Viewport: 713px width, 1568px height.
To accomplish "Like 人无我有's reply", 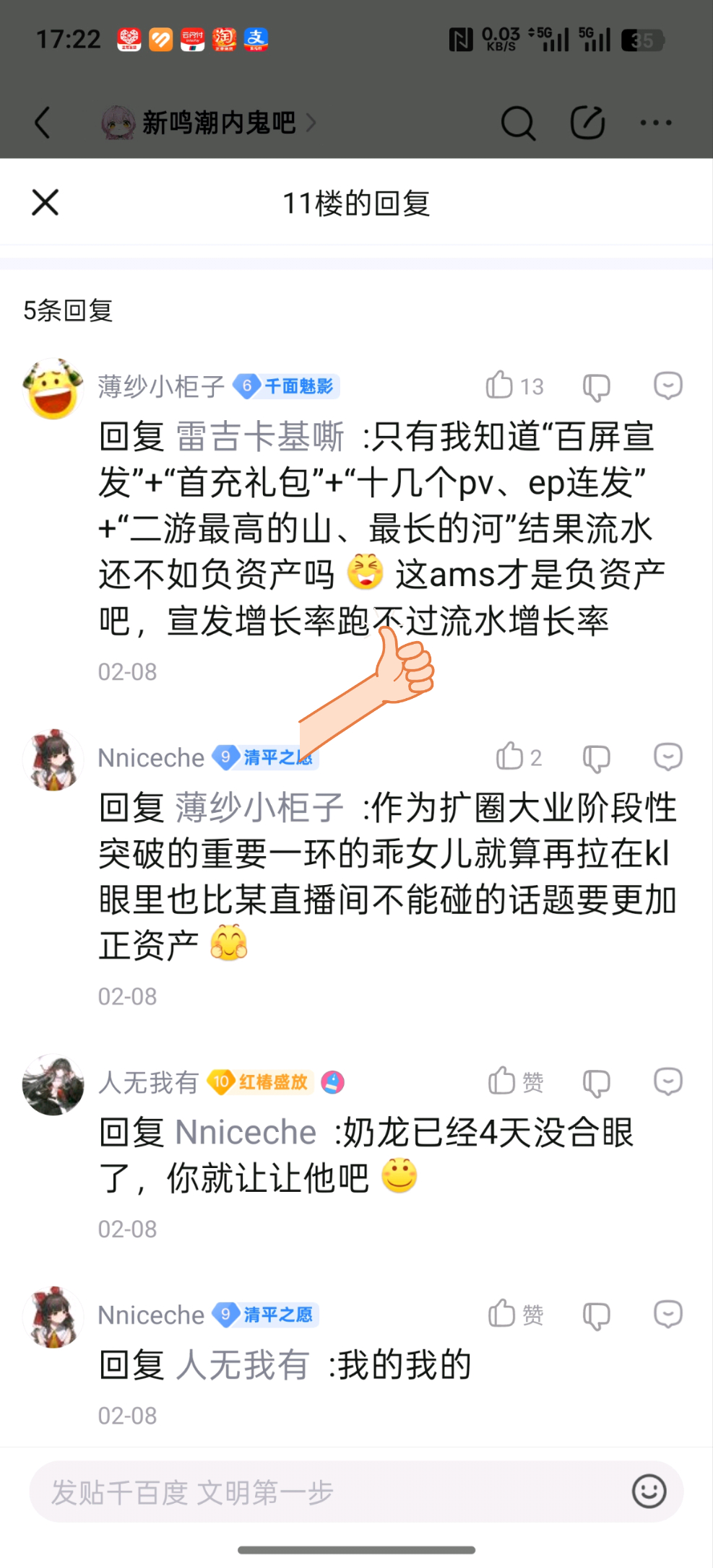I will coord(502,1081).
